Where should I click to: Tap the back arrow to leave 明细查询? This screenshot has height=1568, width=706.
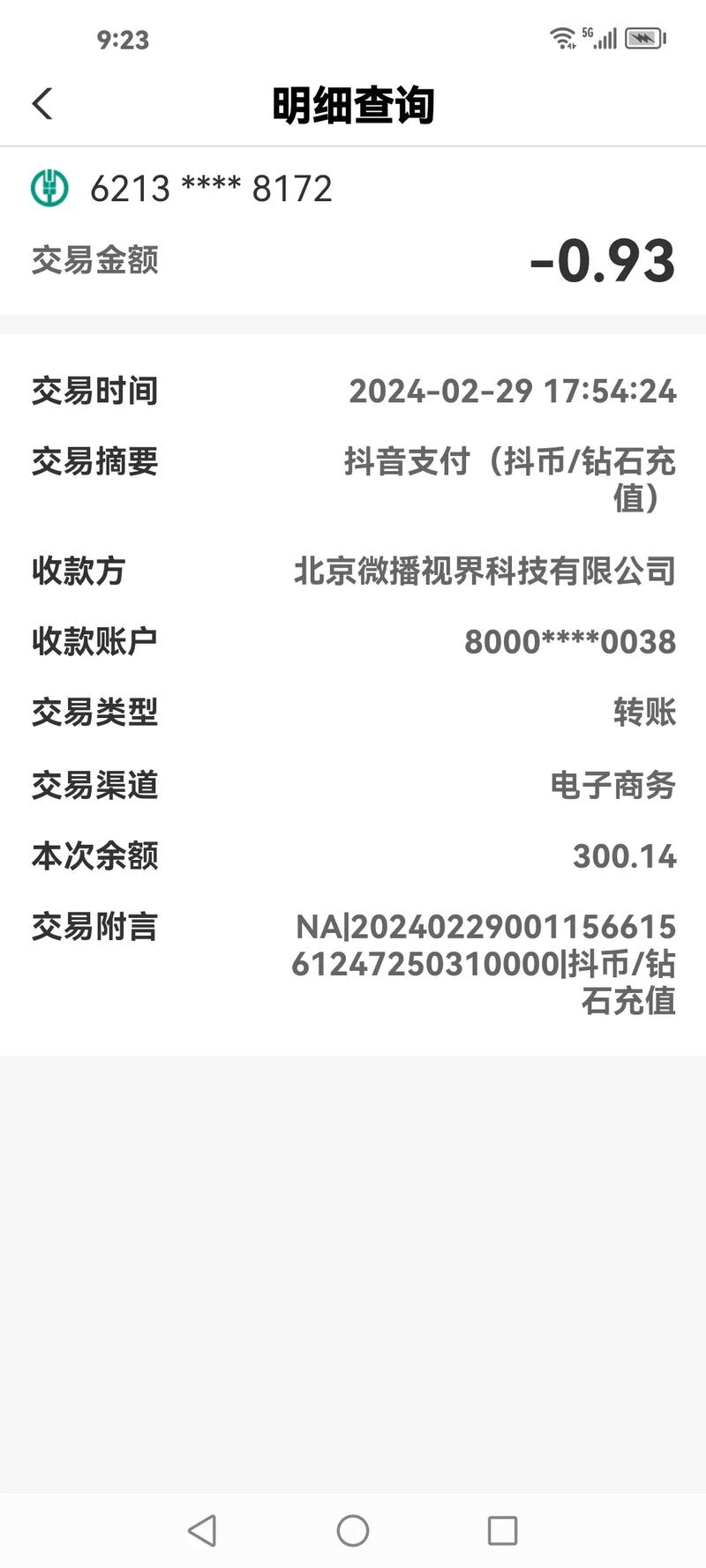point(42,102)
